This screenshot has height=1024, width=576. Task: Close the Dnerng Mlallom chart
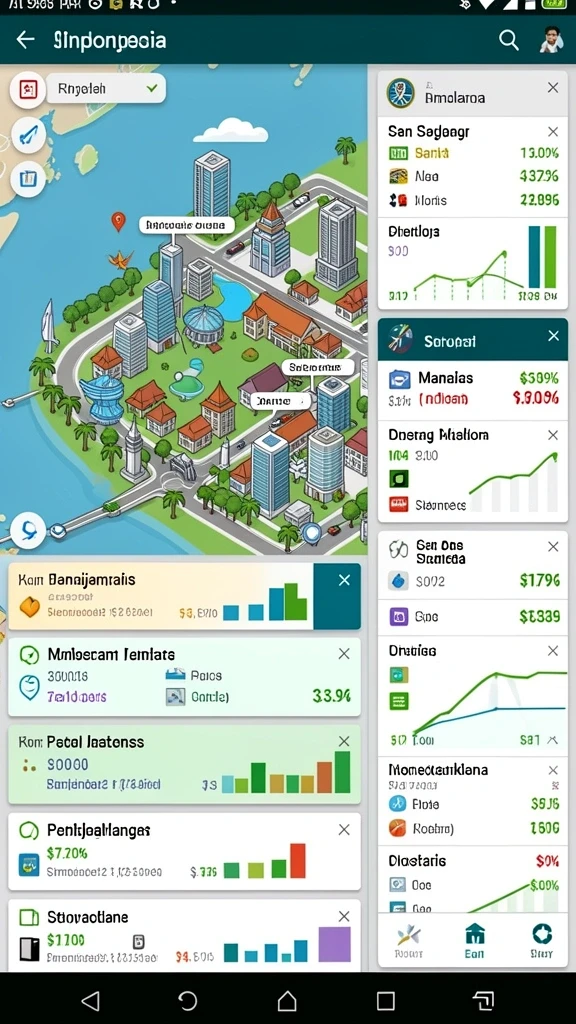[553, 435]
